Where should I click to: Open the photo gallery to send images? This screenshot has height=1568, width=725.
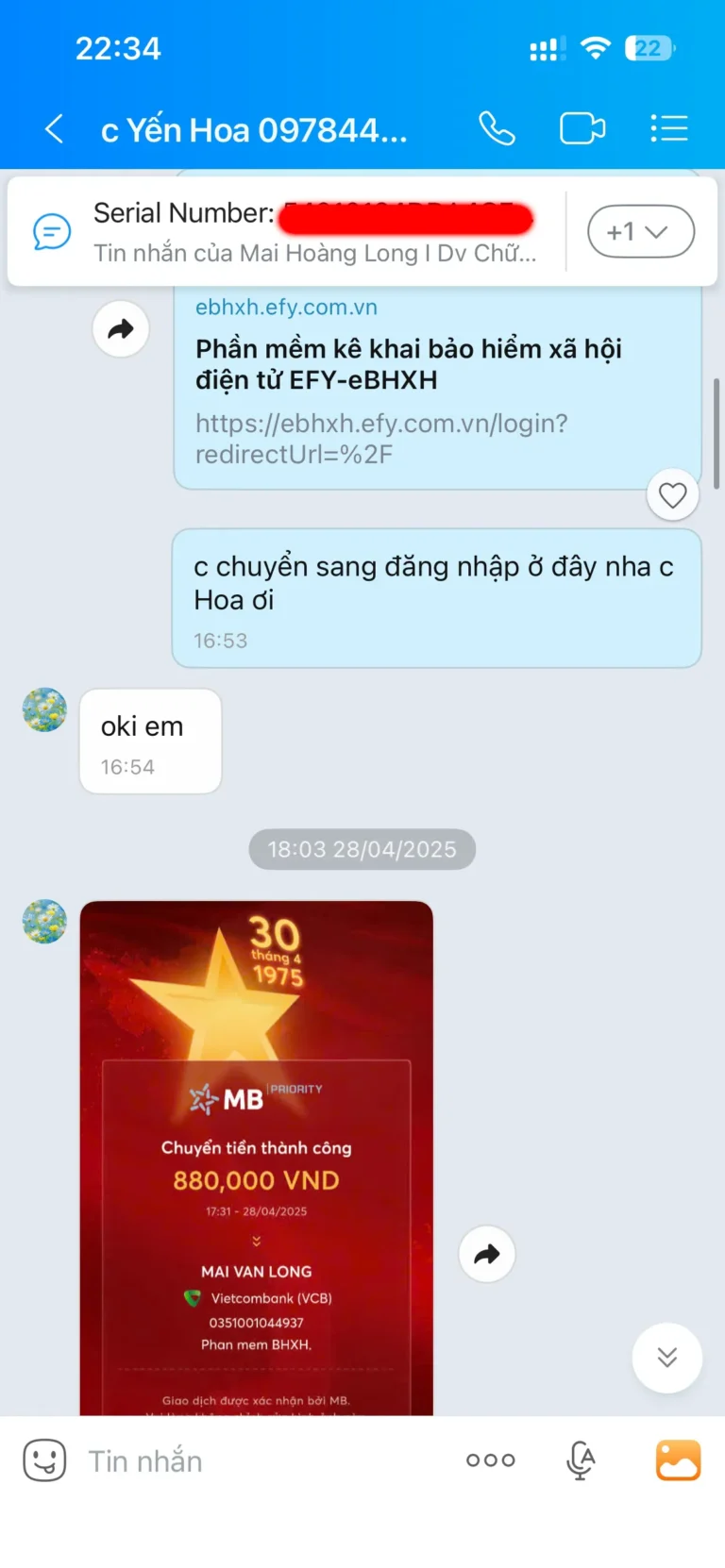click(678, 1460)
